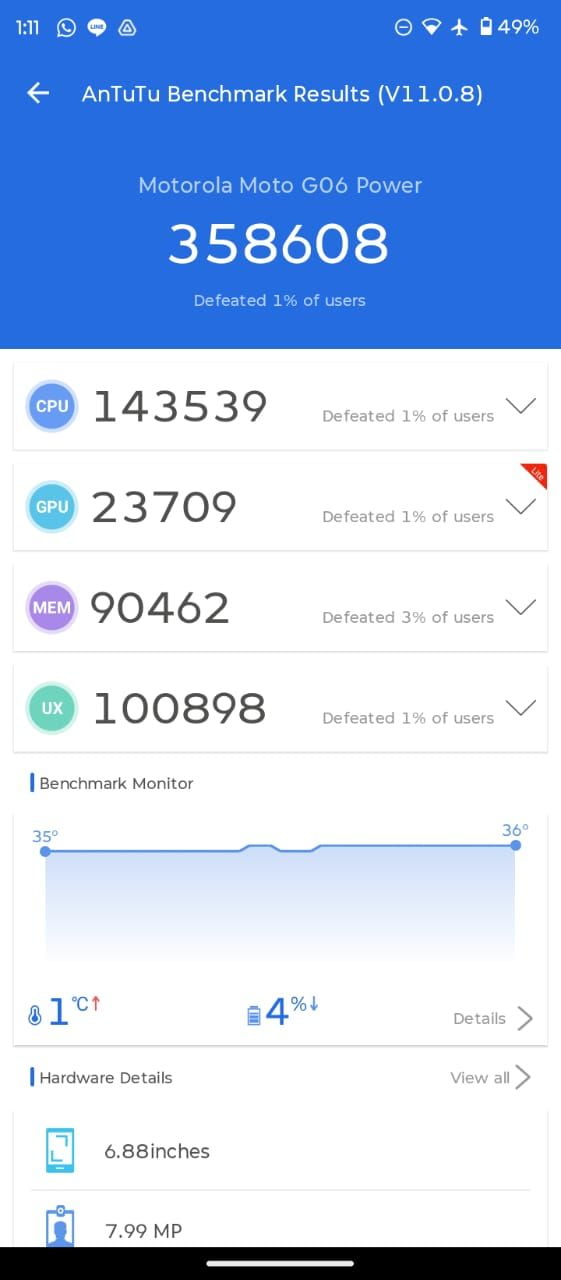View all hardware details

[490, 1077]
